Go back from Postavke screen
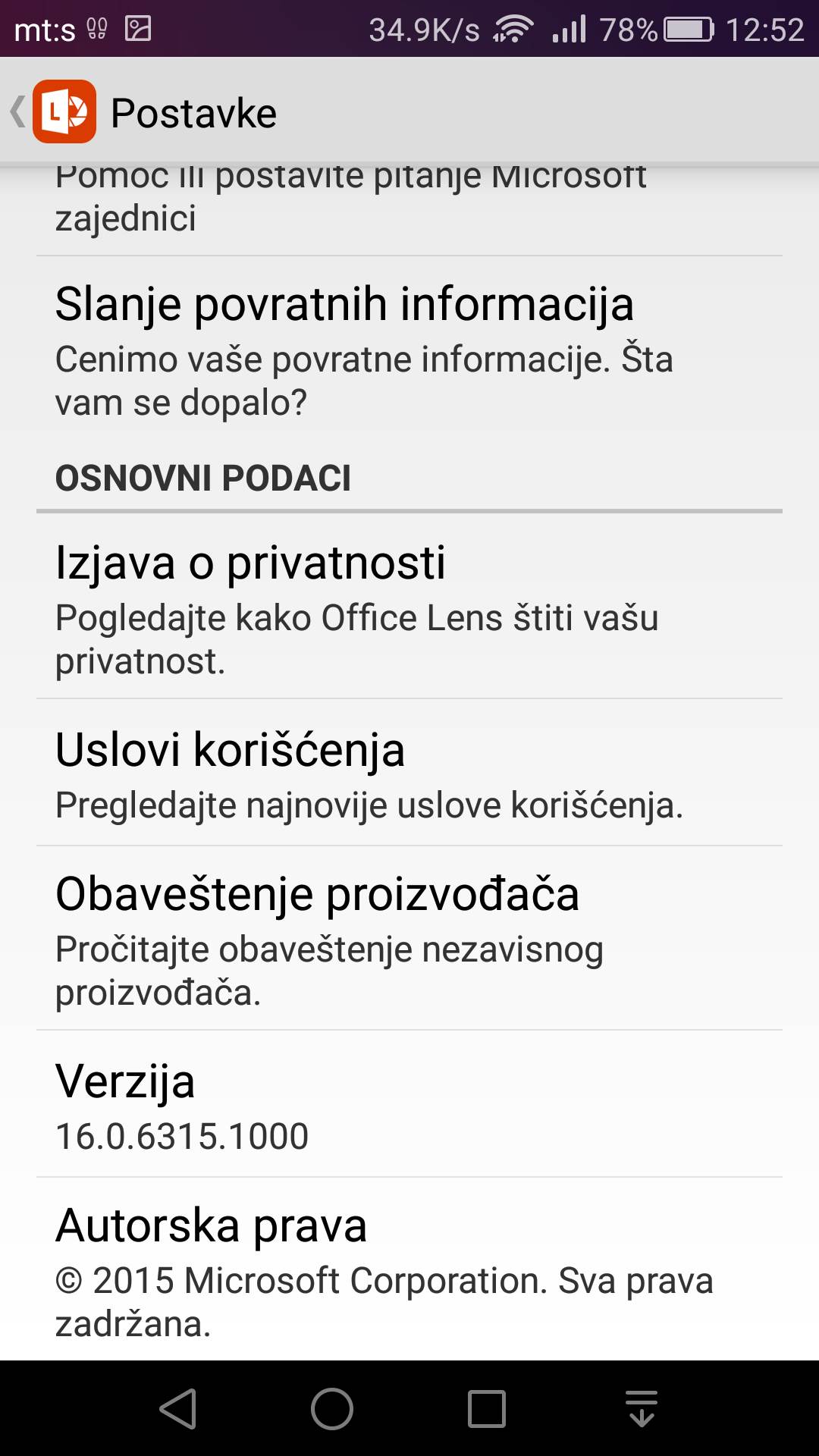 53,112
